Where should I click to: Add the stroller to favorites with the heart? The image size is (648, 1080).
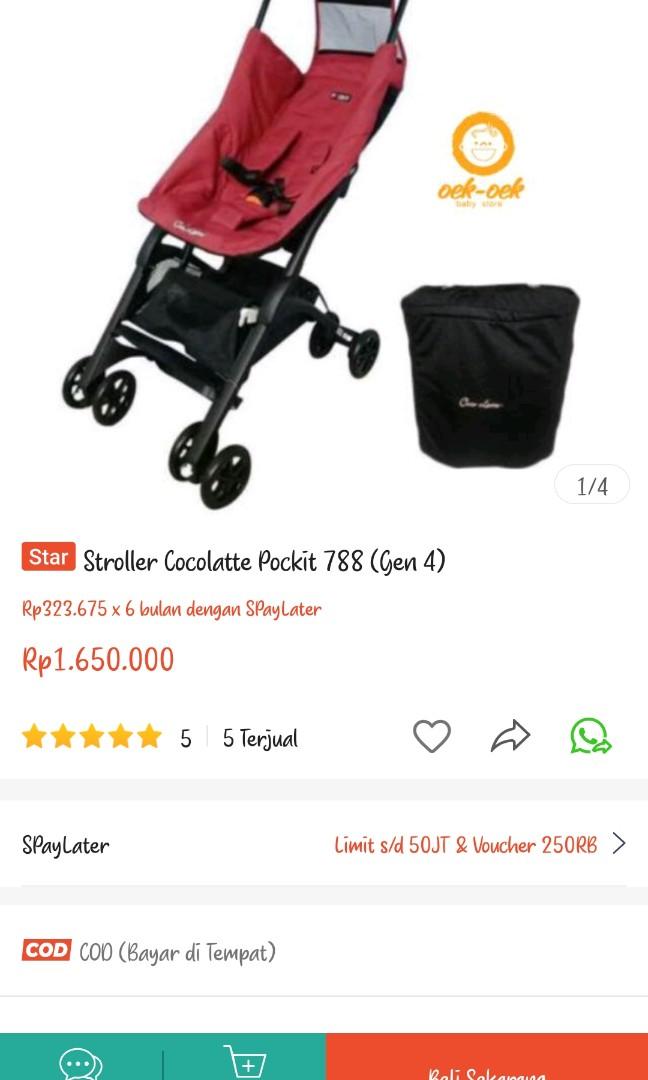coord(432,737)
